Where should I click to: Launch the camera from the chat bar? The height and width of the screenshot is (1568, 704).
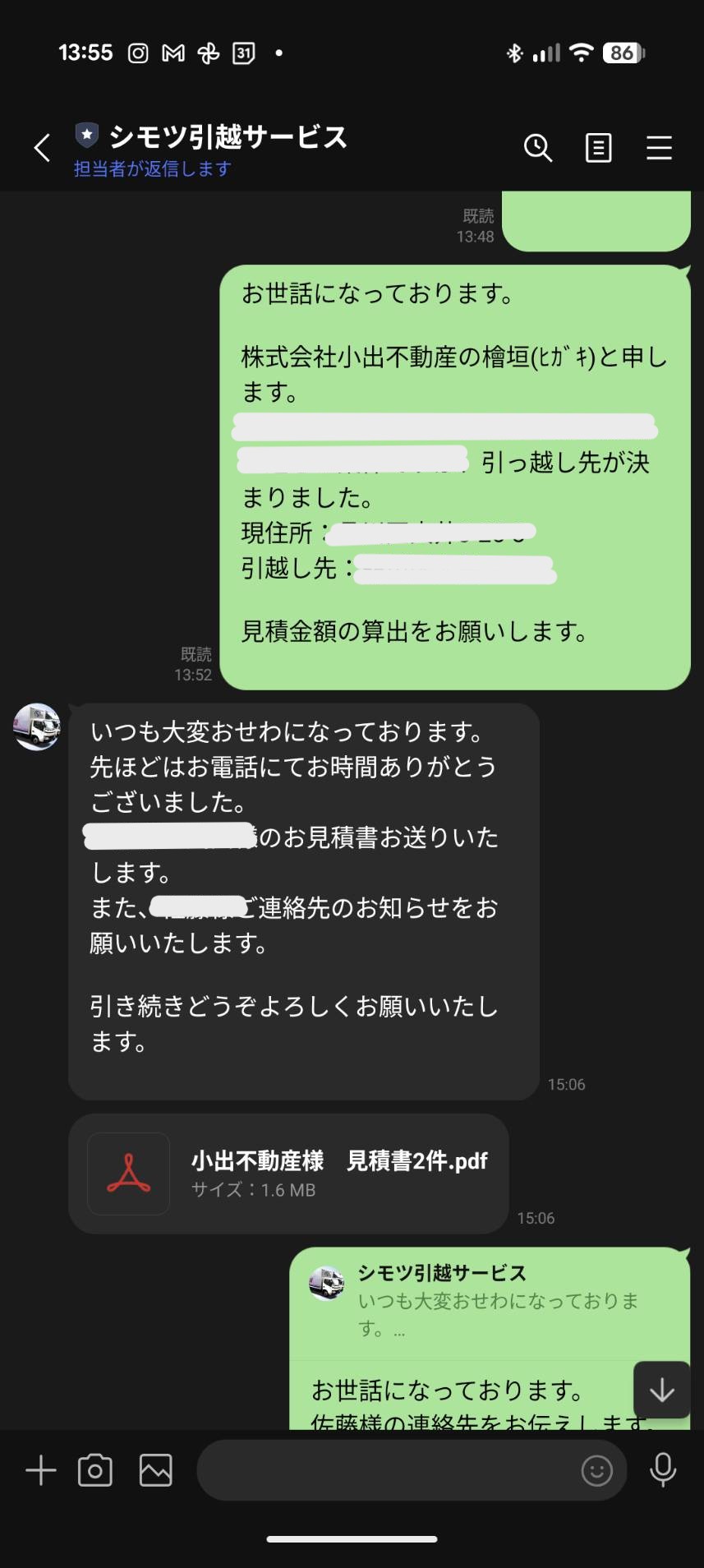coord(95,1470)
